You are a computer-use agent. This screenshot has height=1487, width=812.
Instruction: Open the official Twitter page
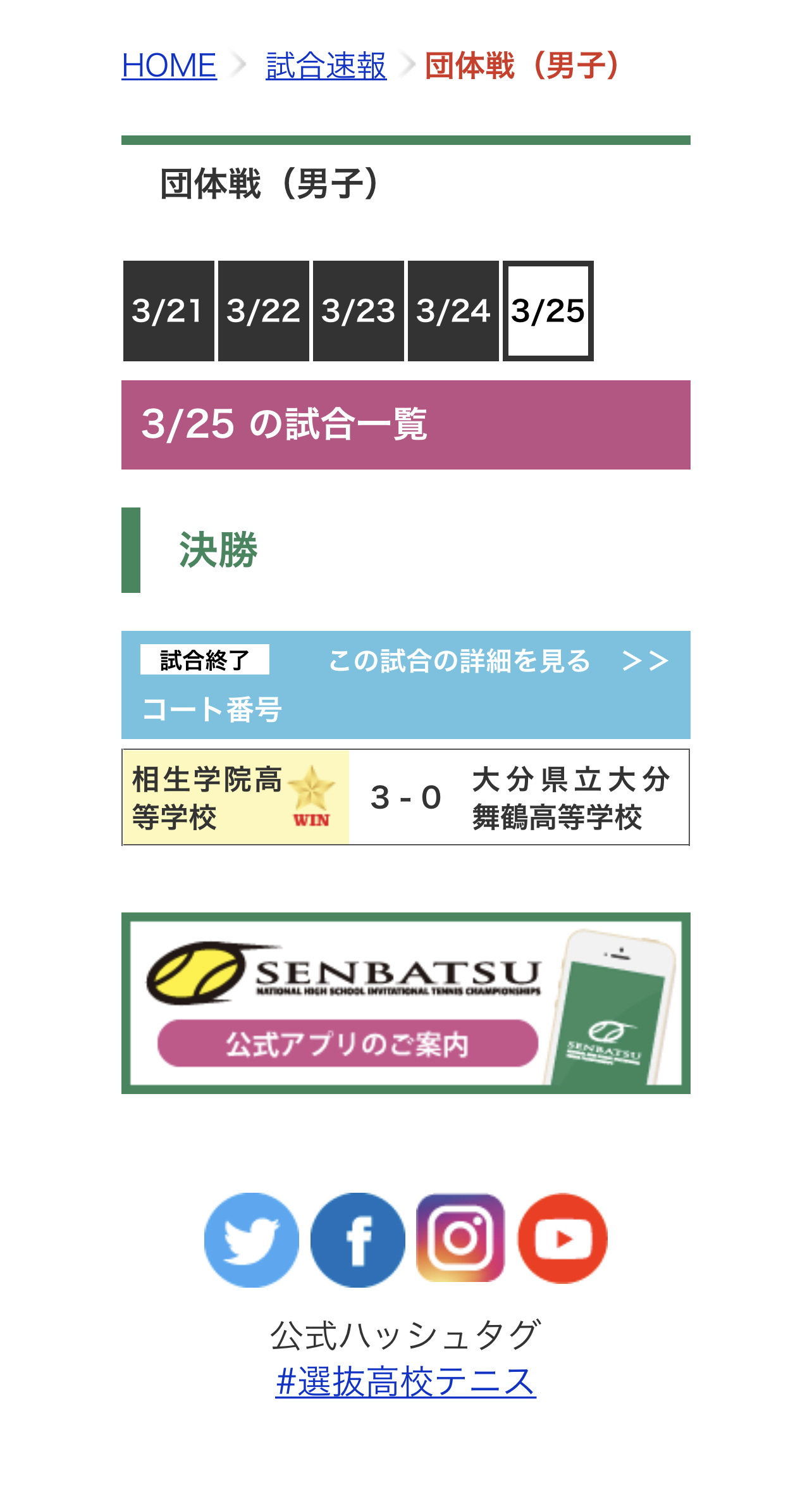tap(251, 1240)
